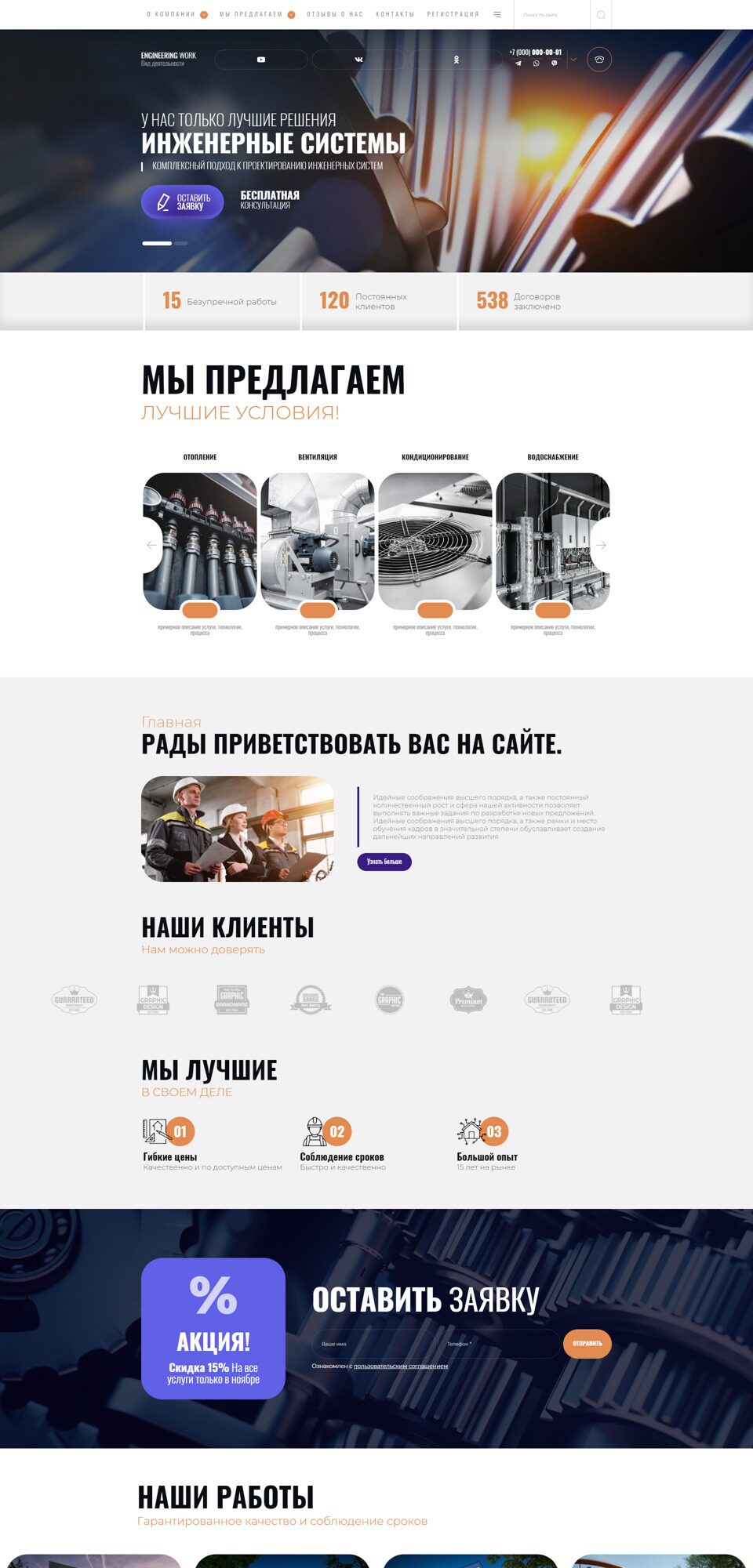The width and height of the screenshot is (753, 1568).
Task: Open the YouTube social button
Action: coord(261,60)
